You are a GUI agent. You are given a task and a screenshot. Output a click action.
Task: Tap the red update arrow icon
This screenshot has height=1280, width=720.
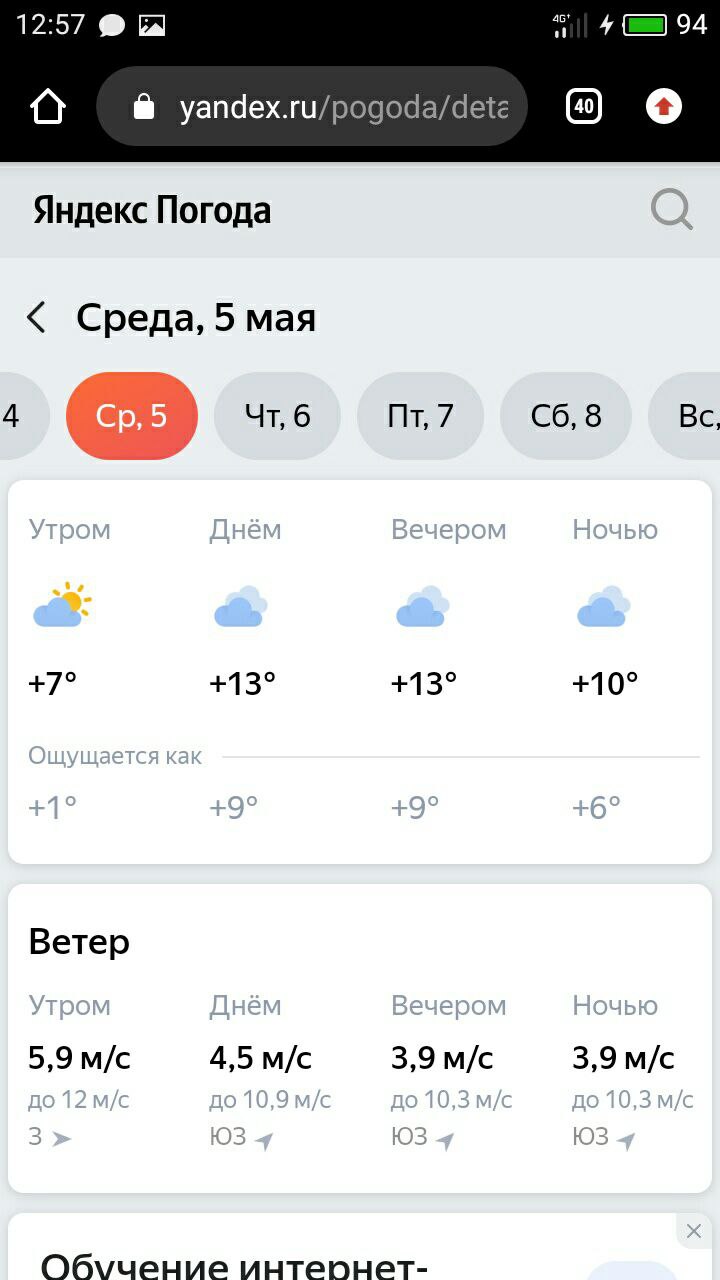(664, 106)
